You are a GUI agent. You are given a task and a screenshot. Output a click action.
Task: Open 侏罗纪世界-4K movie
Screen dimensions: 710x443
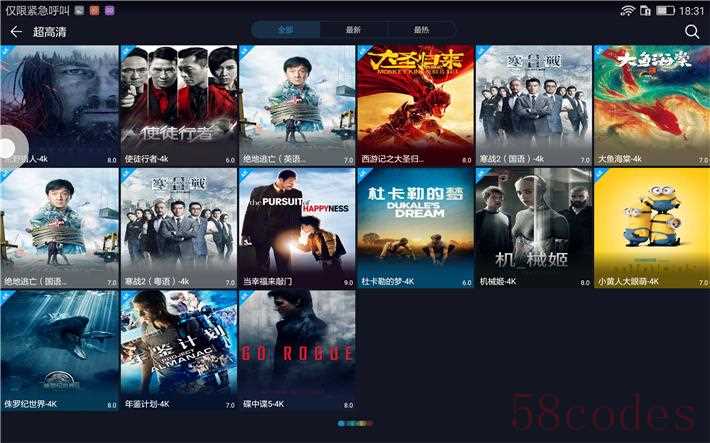tap(59, 350)
